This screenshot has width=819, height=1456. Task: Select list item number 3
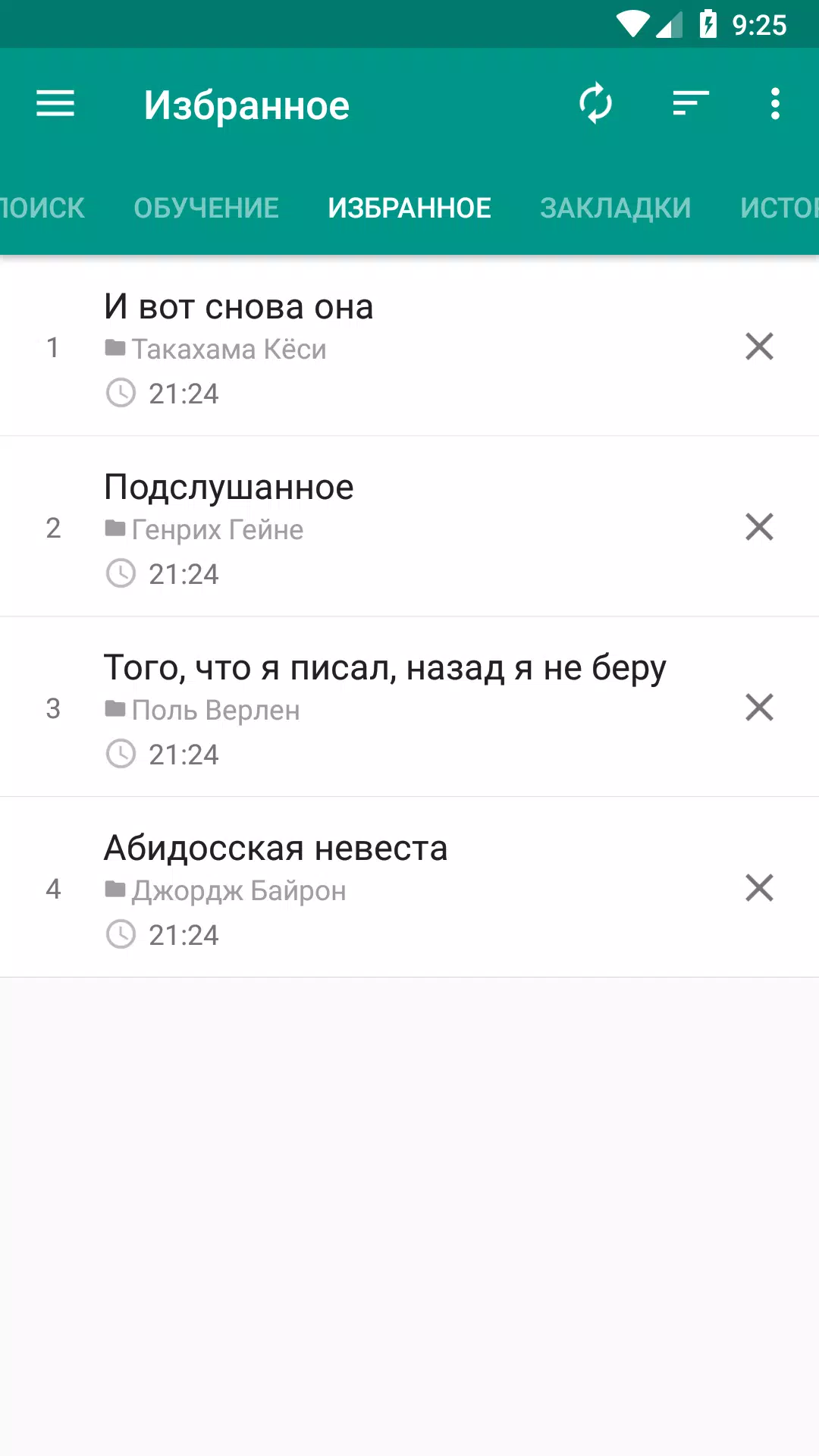[53, 708]
